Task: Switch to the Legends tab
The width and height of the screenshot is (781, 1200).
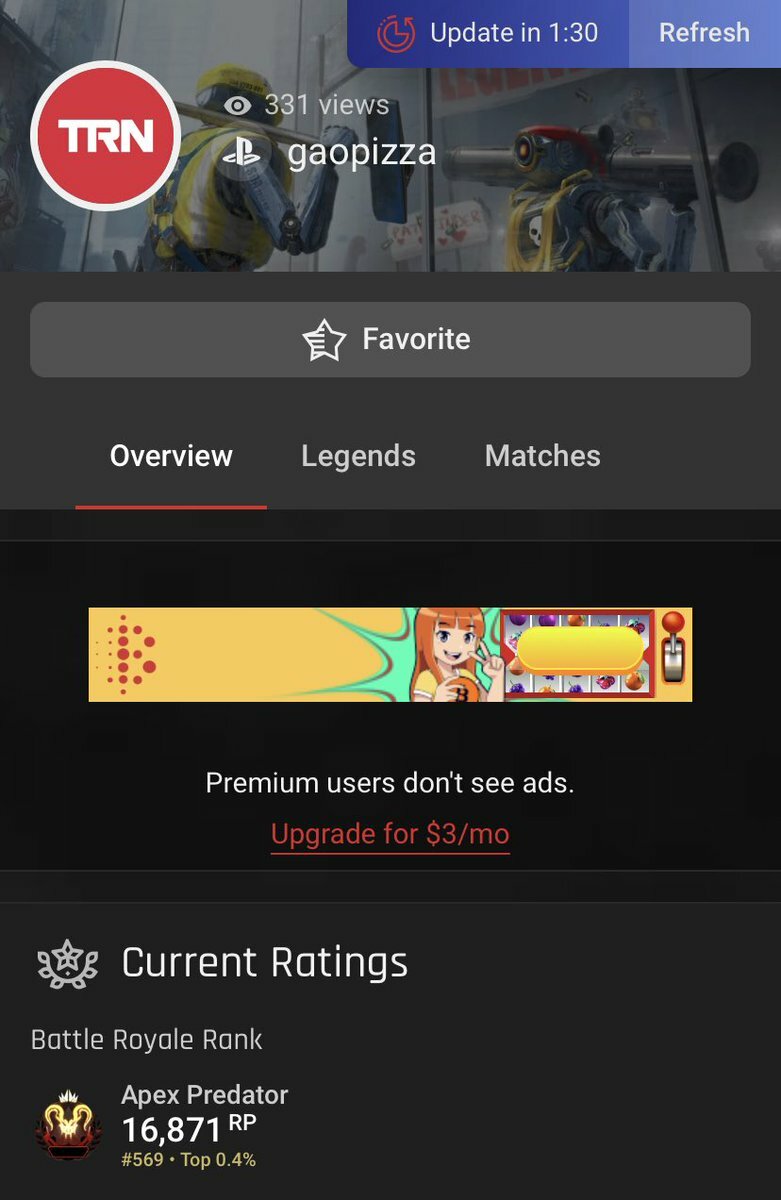Action: click(x=358, y=456)
